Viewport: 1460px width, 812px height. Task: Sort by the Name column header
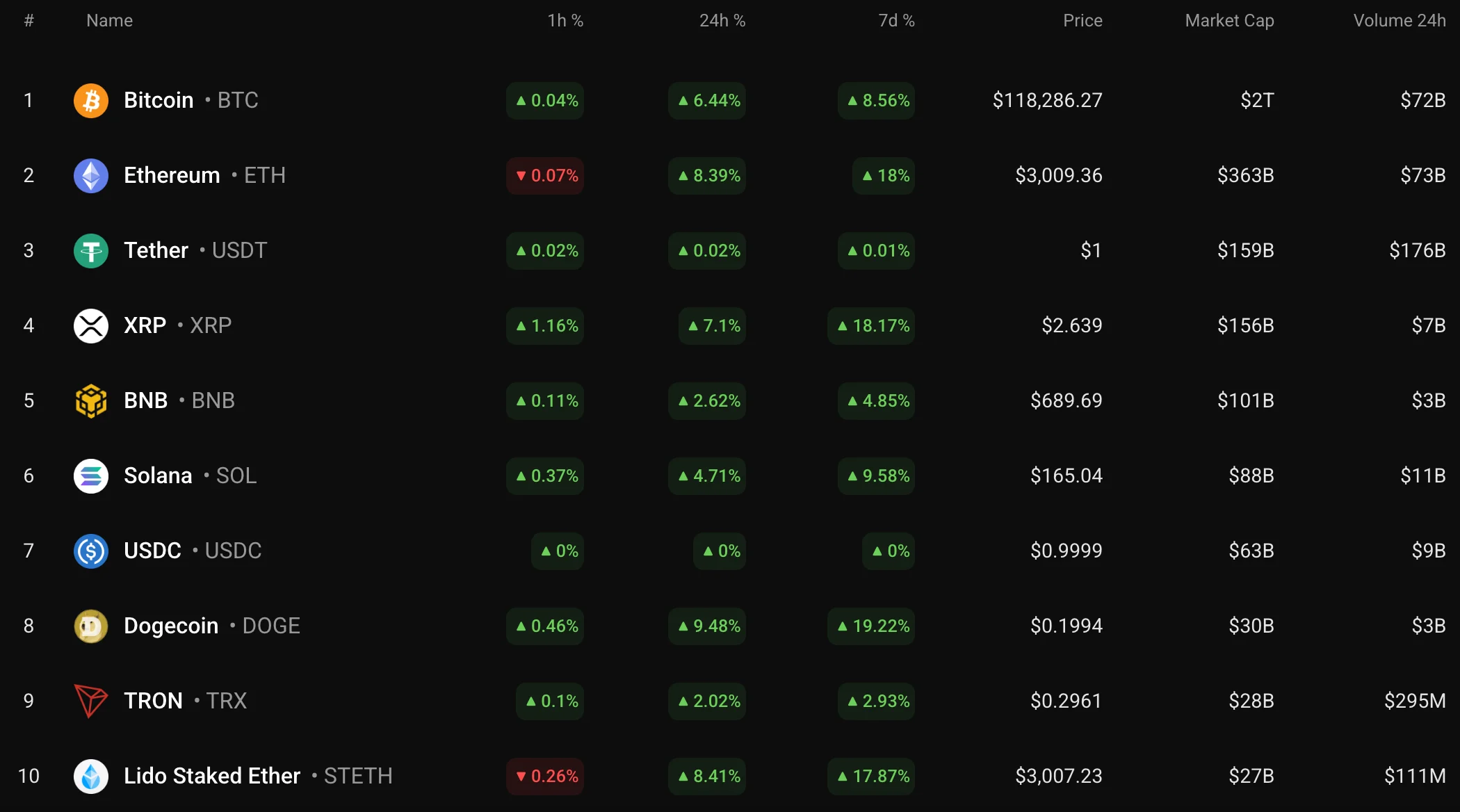(109, 21)
